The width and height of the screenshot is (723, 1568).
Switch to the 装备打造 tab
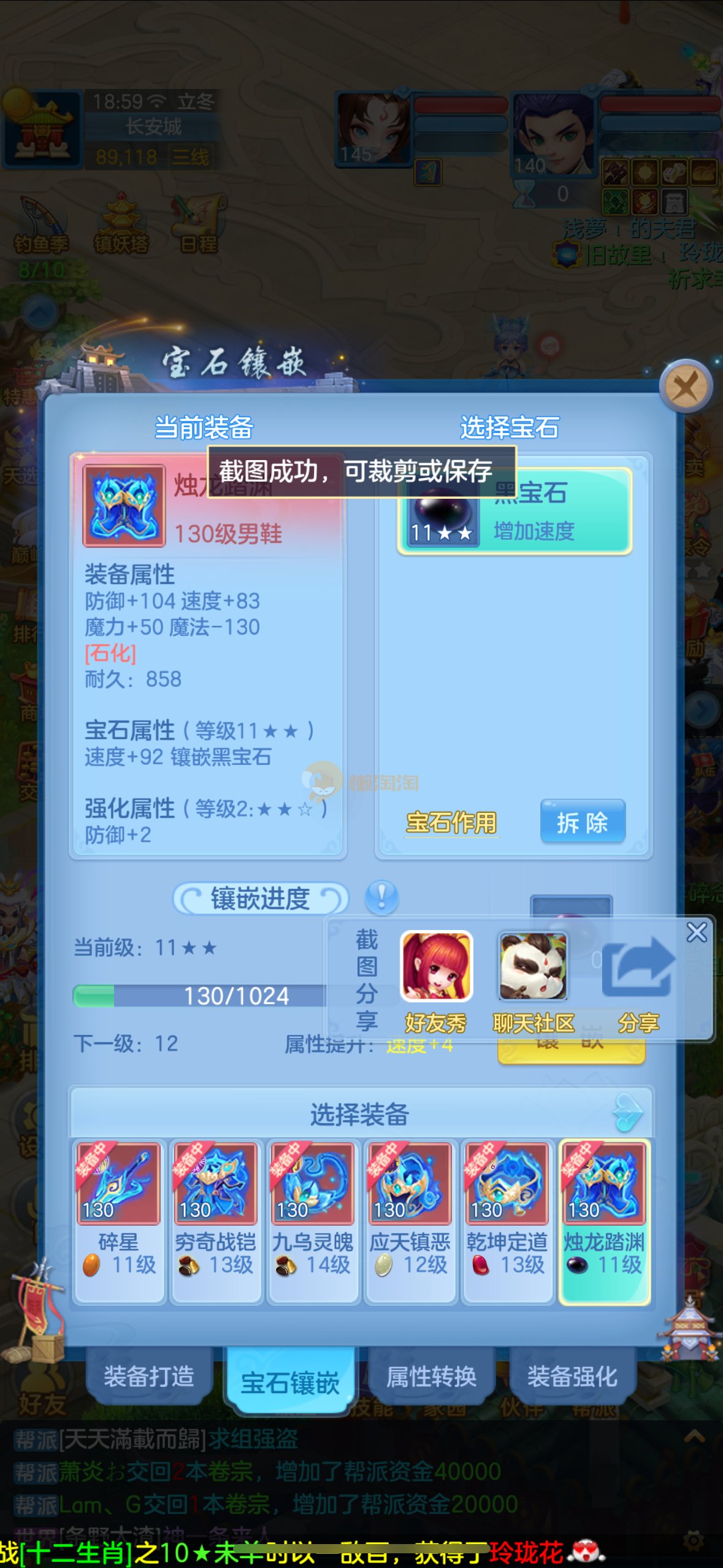(148, 1375)
